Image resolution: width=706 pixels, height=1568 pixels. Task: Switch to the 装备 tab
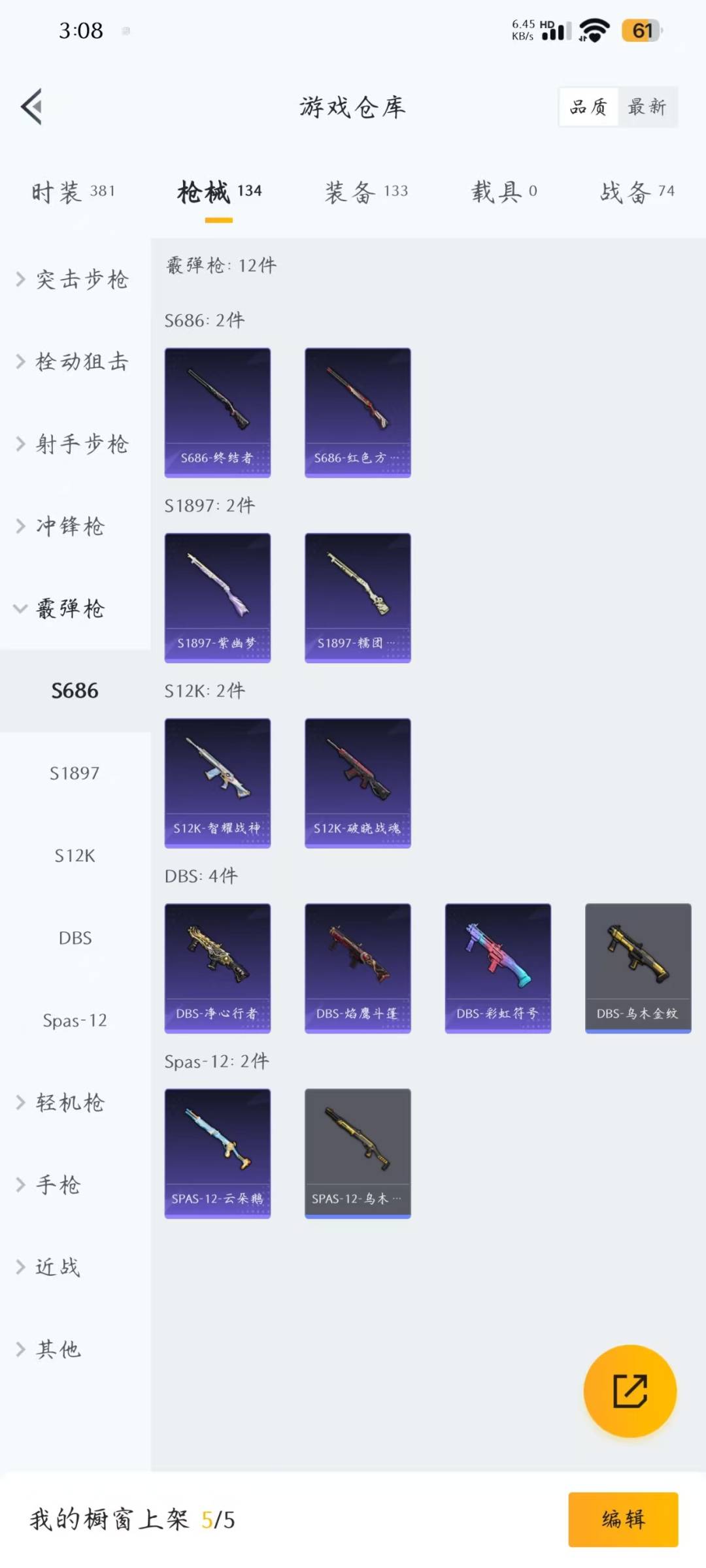click(x=366, y=191)
